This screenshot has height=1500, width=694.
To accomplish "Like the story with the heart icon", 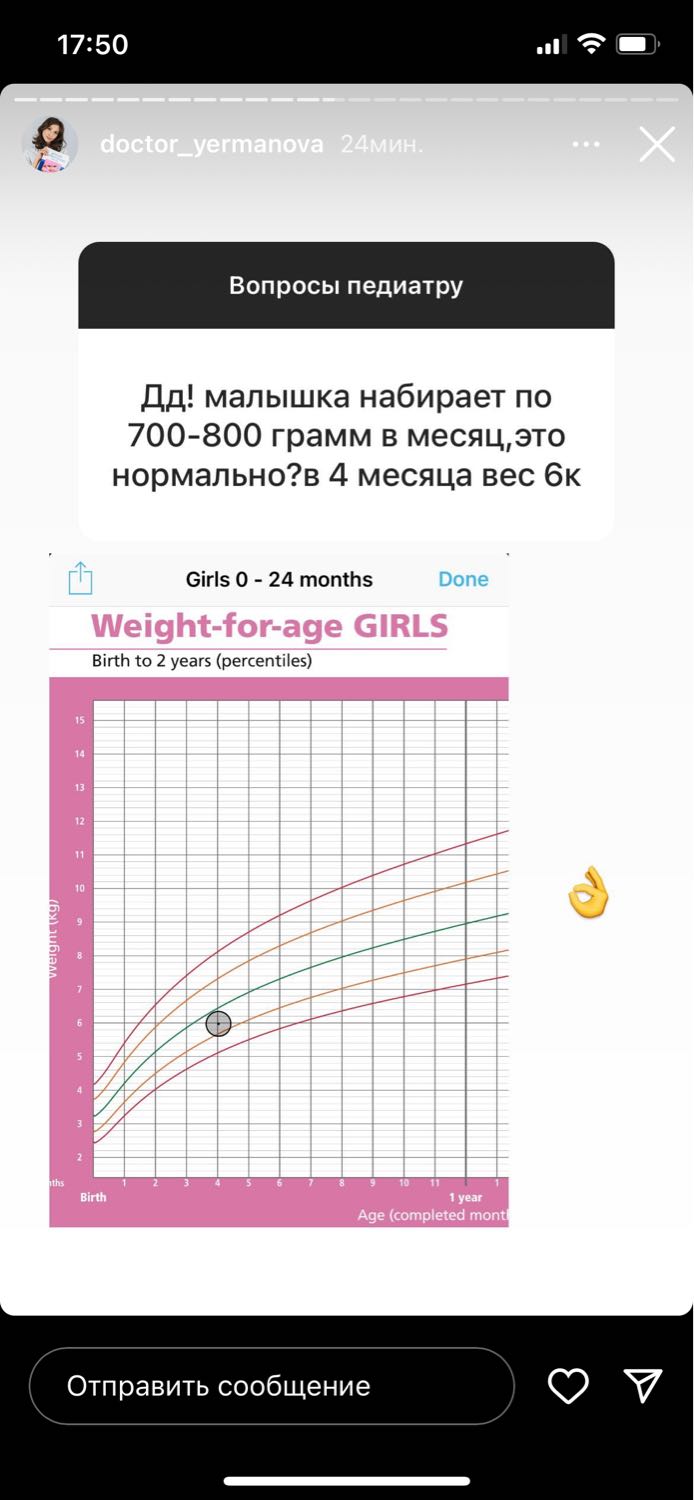I will (x=569, y=1386).
